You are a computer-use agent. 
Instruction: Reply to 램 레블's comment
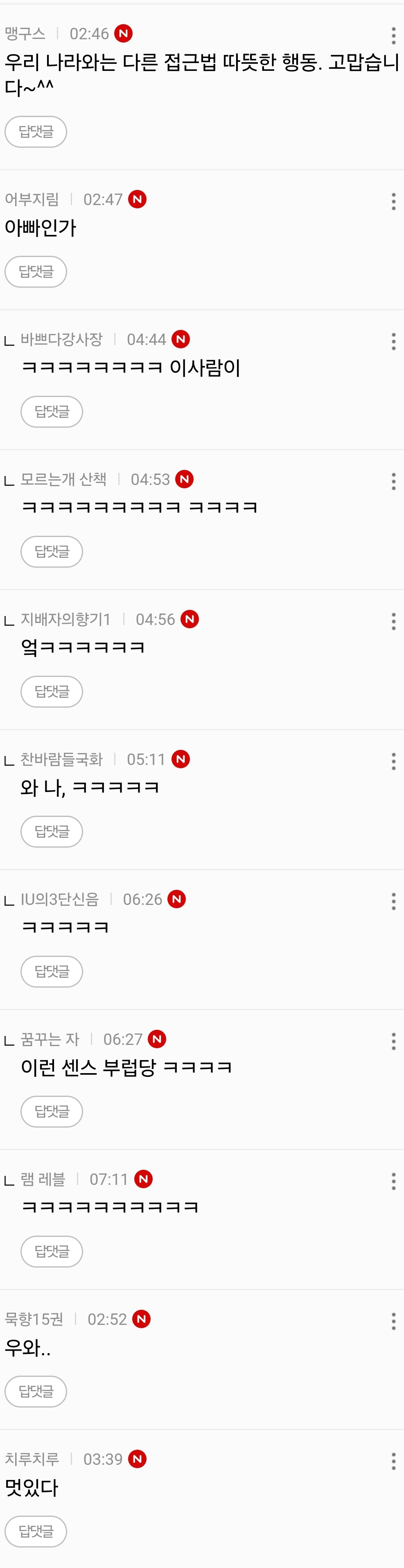tap(52, 1252)
